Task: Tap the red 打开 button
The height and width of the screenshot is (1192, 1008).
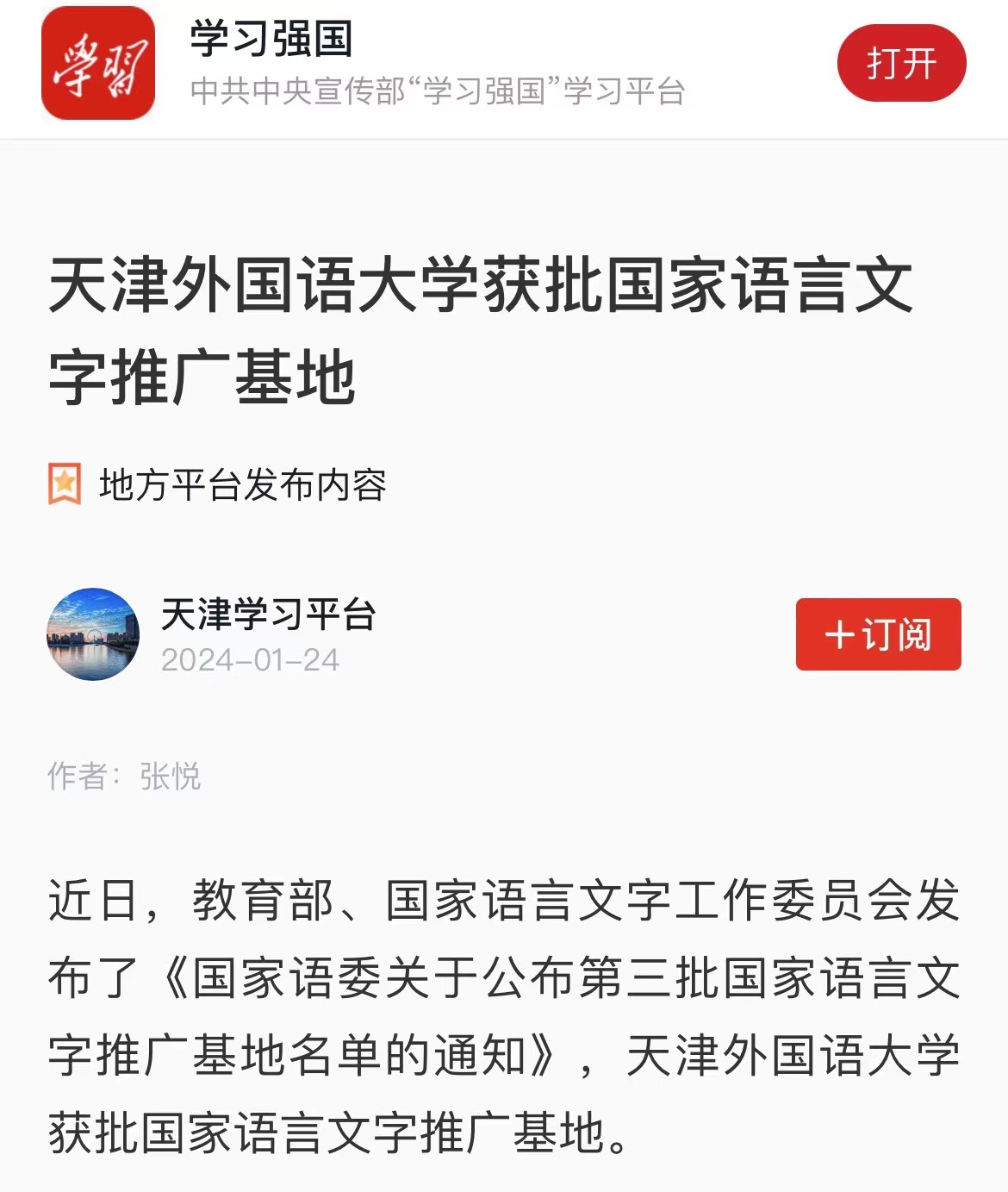Action: point(901,63)
